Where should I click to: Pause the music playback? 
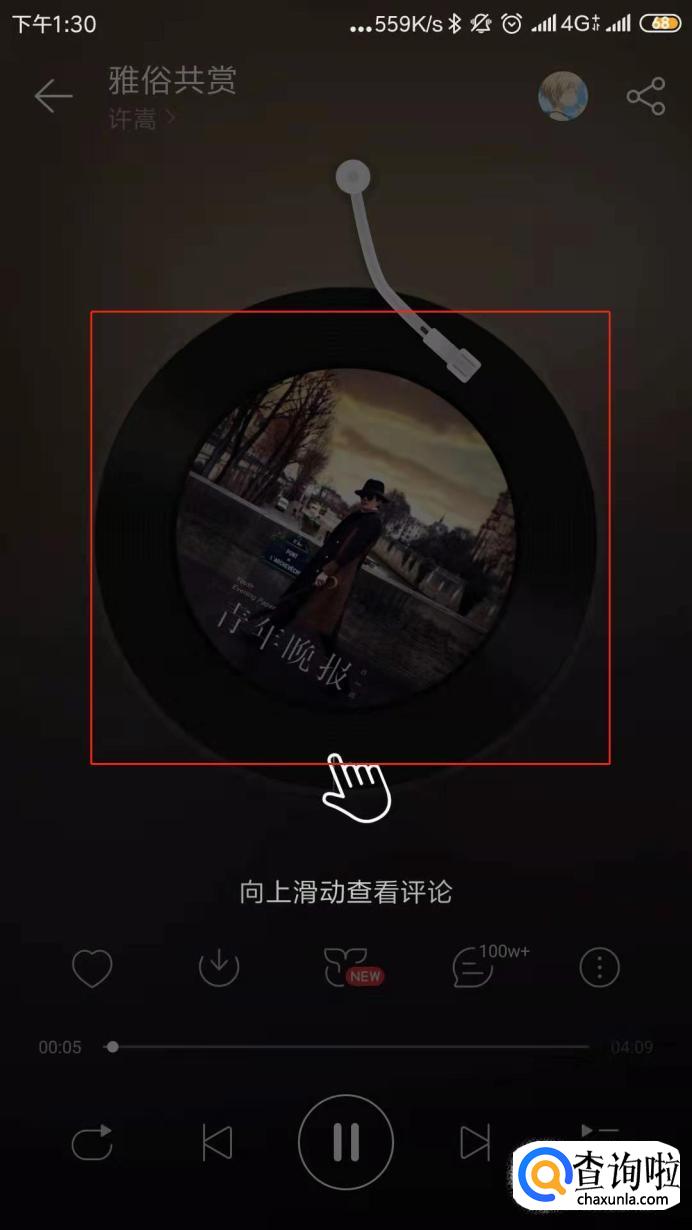[346, 1142]
